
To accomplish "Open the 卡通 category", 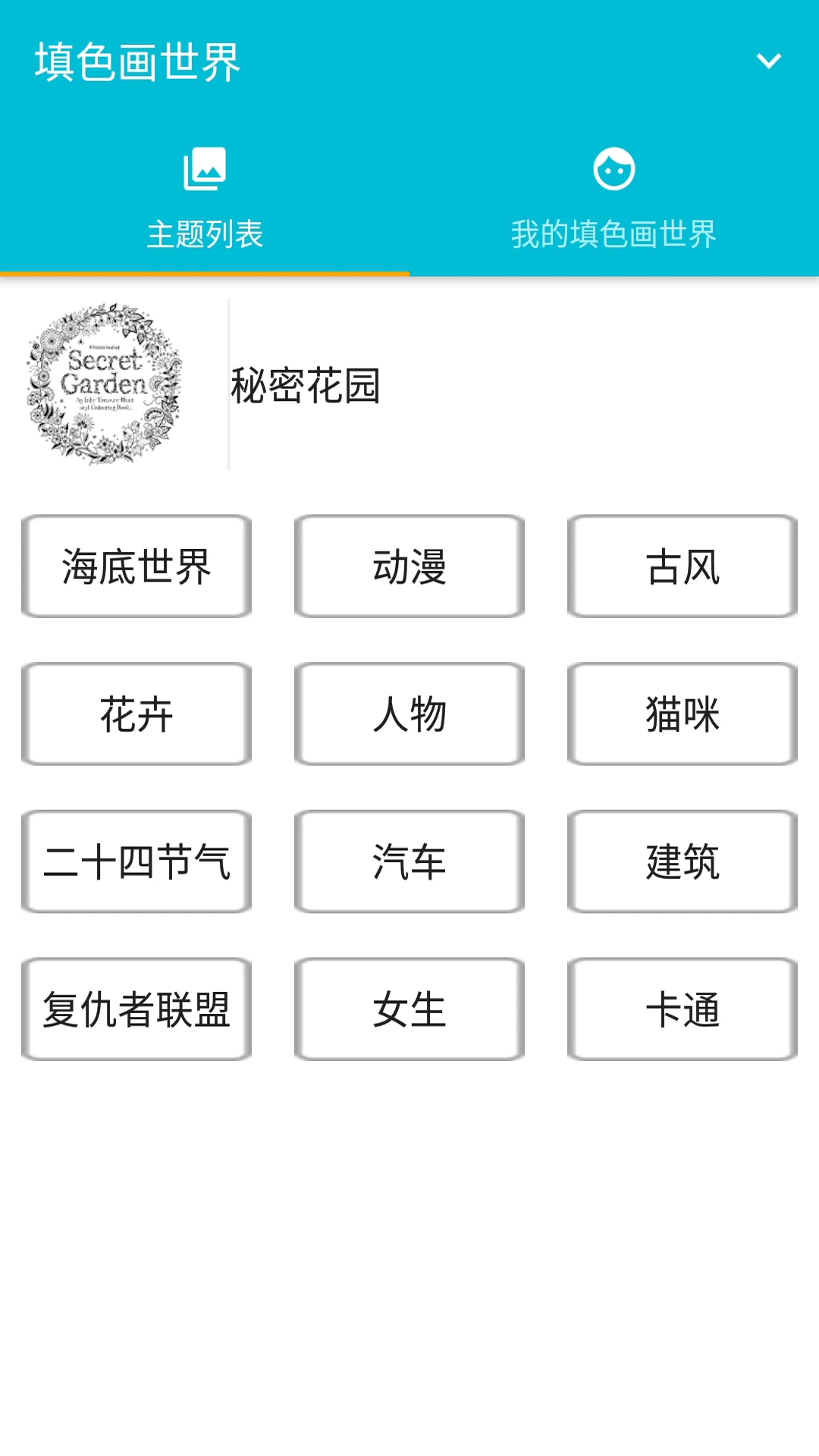I will pyautogui.click(x=682, y=1009).
